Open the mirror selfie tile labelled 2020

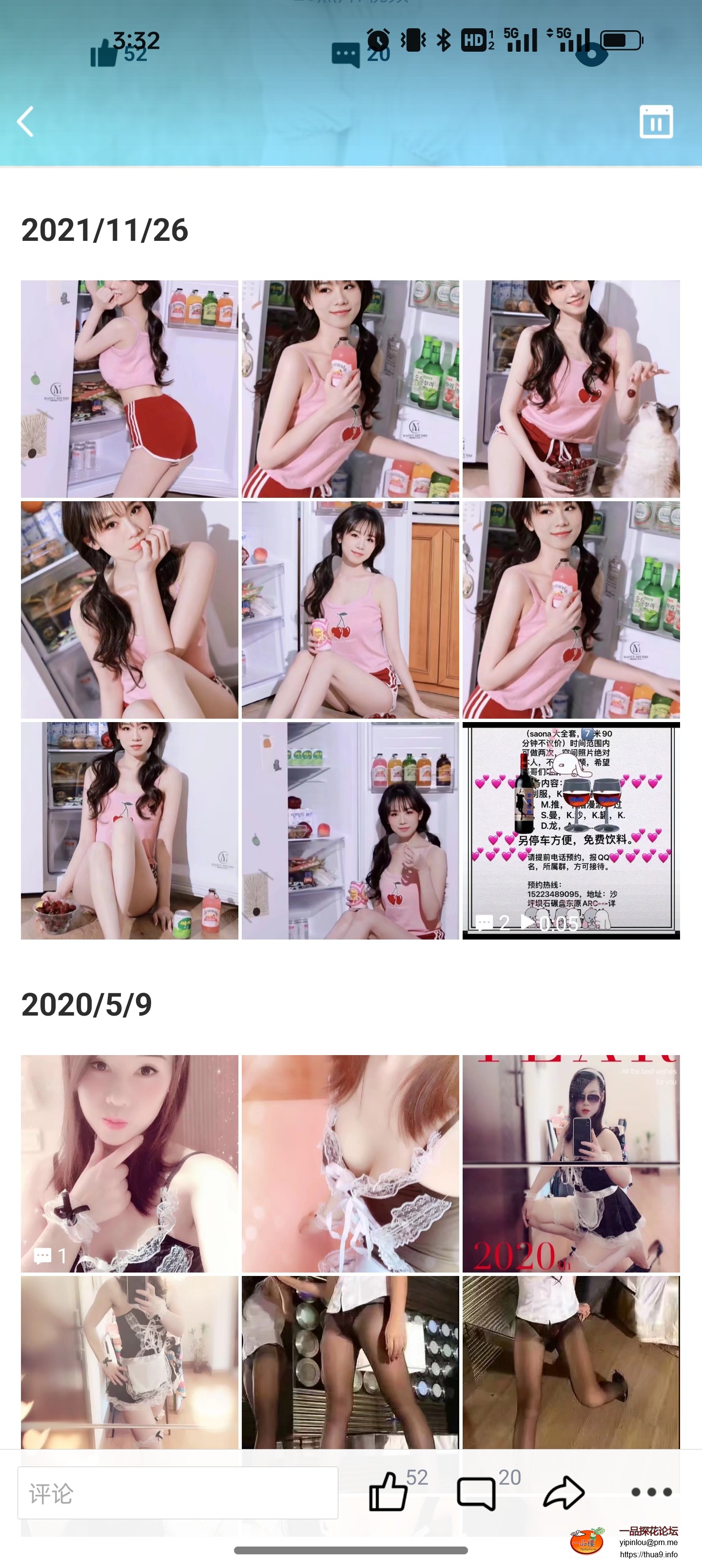tap(570, 1163)
